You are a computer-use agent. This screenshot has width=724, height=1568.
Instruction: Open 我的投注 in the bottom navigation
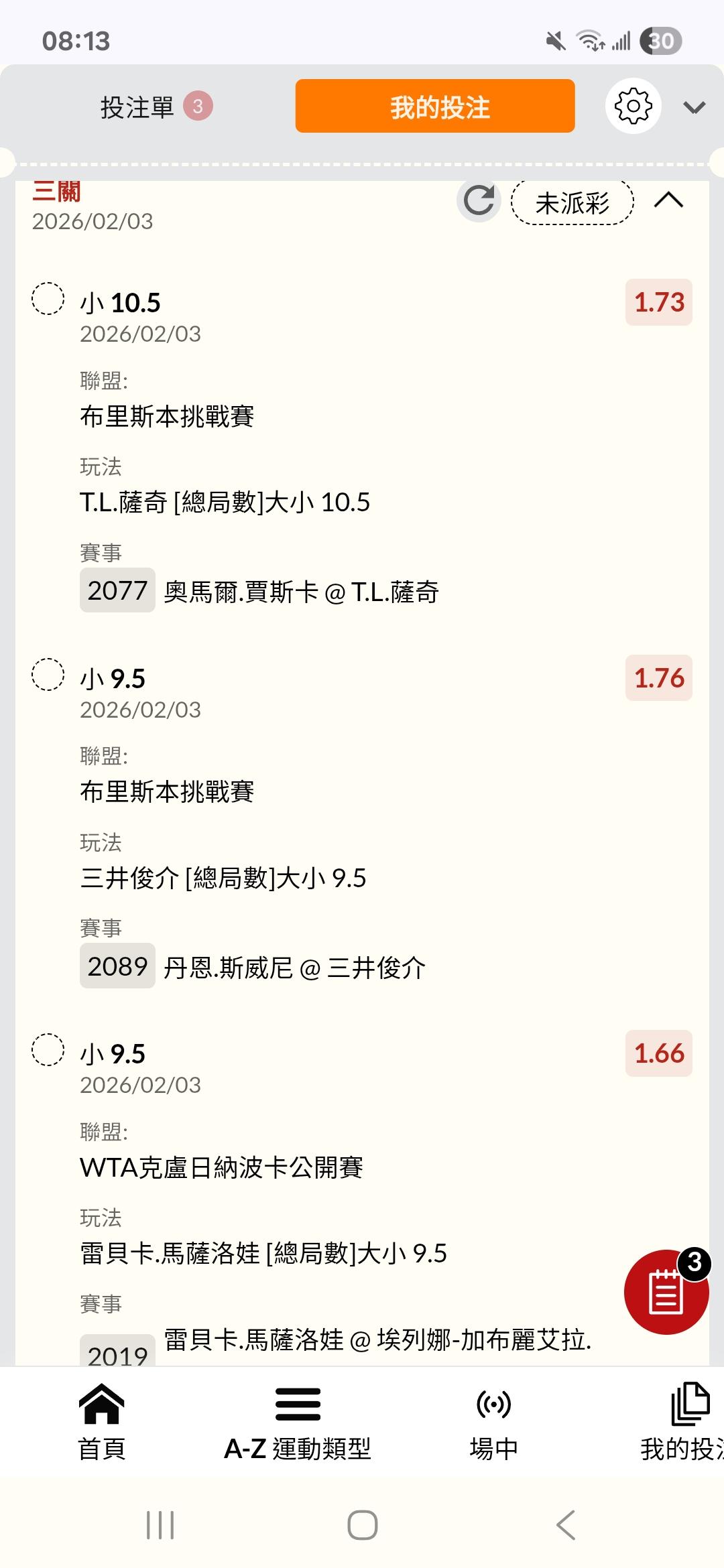tap(684, 1422)
